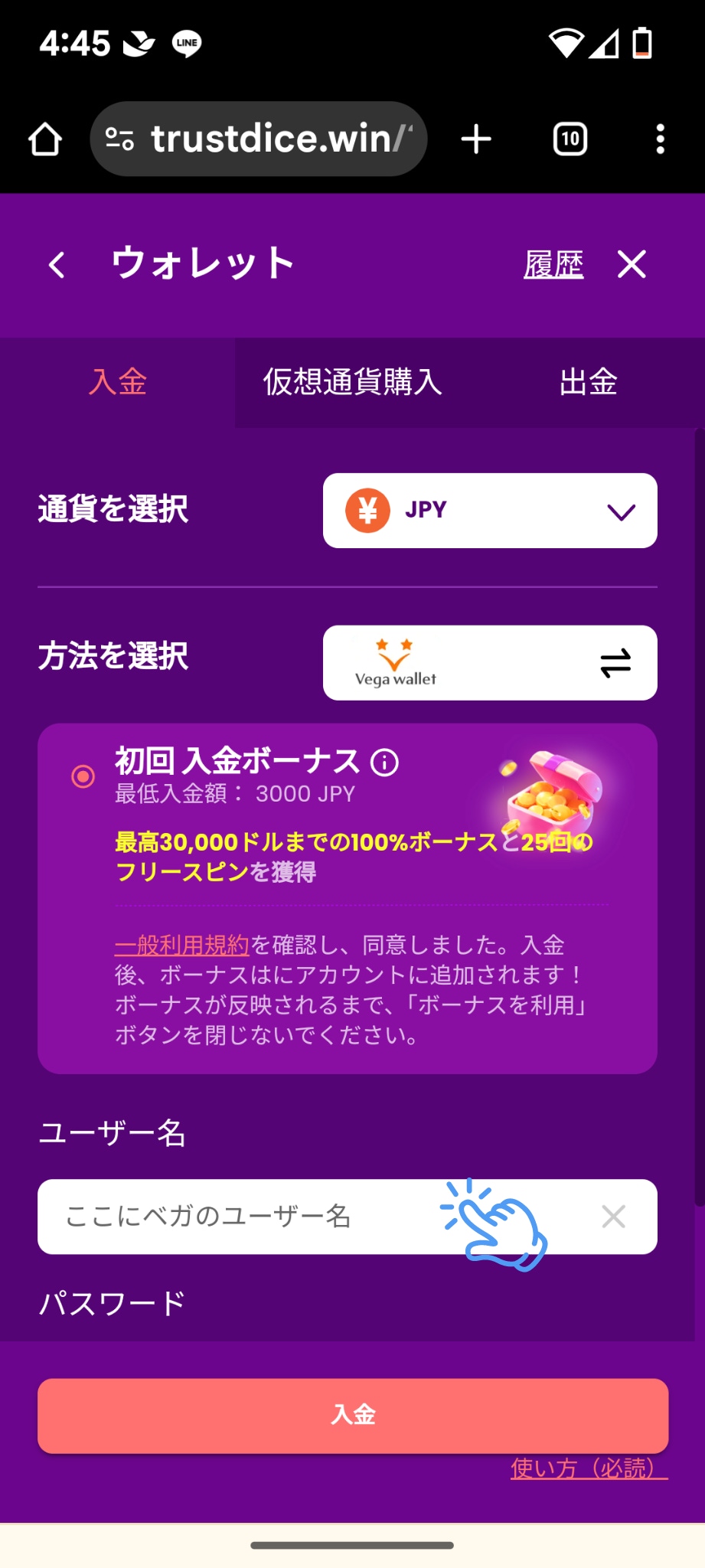705x1568 pixels.
Task: Open the site info icon in the address bar
Action: pos(119,139)
